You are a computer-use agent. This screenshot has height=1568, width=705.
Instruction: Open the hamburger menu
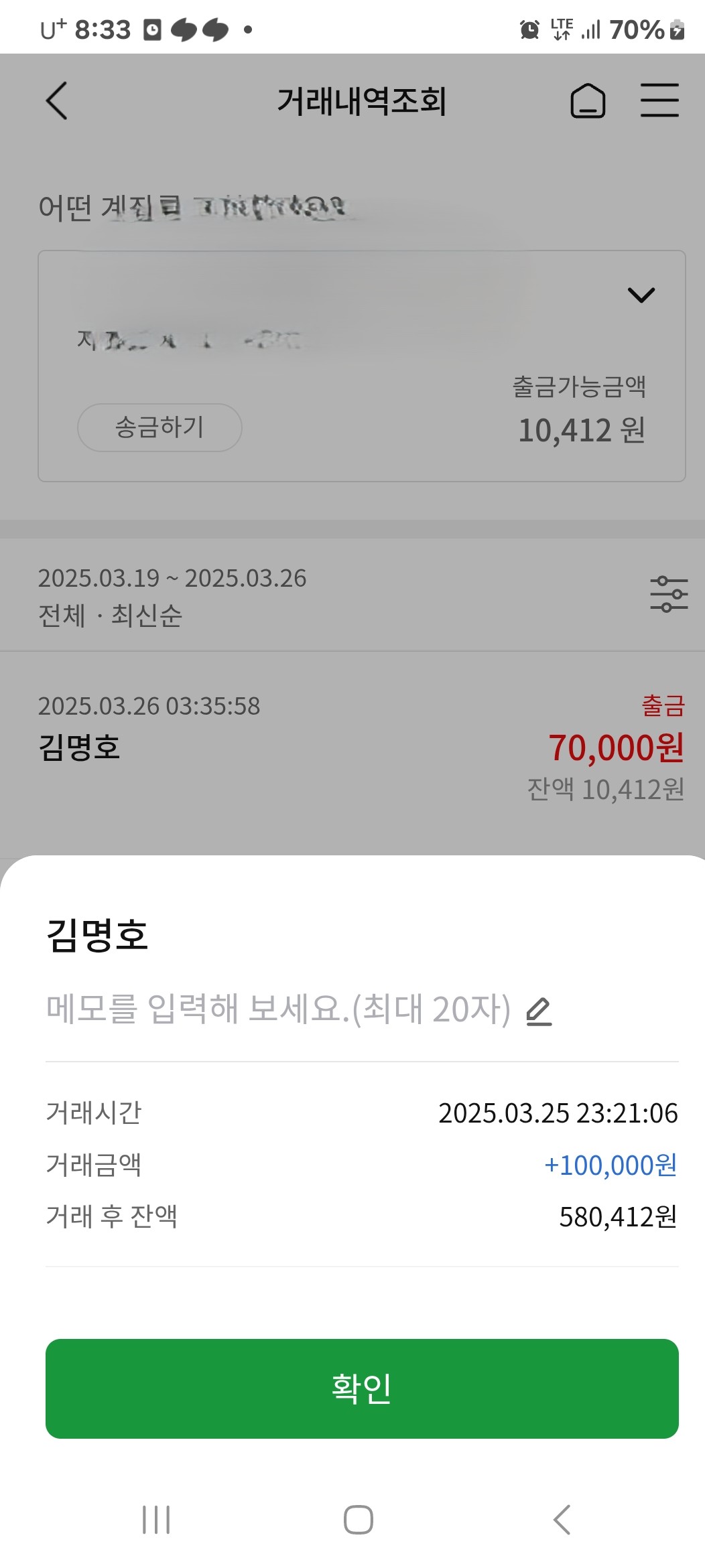click(659, 100)
